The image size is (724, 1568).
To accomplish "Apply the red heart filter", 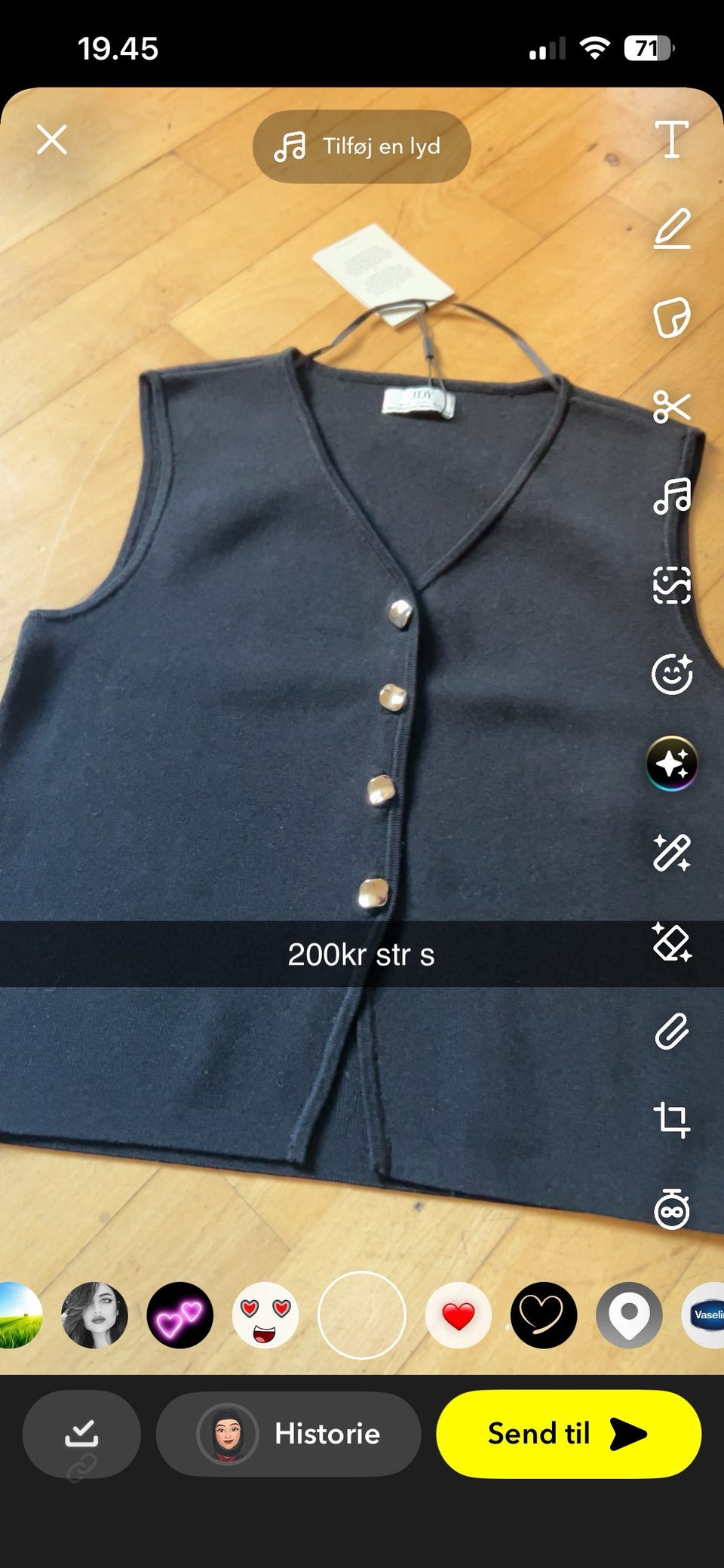I will pyautogui.click(x=458, y=1315).
